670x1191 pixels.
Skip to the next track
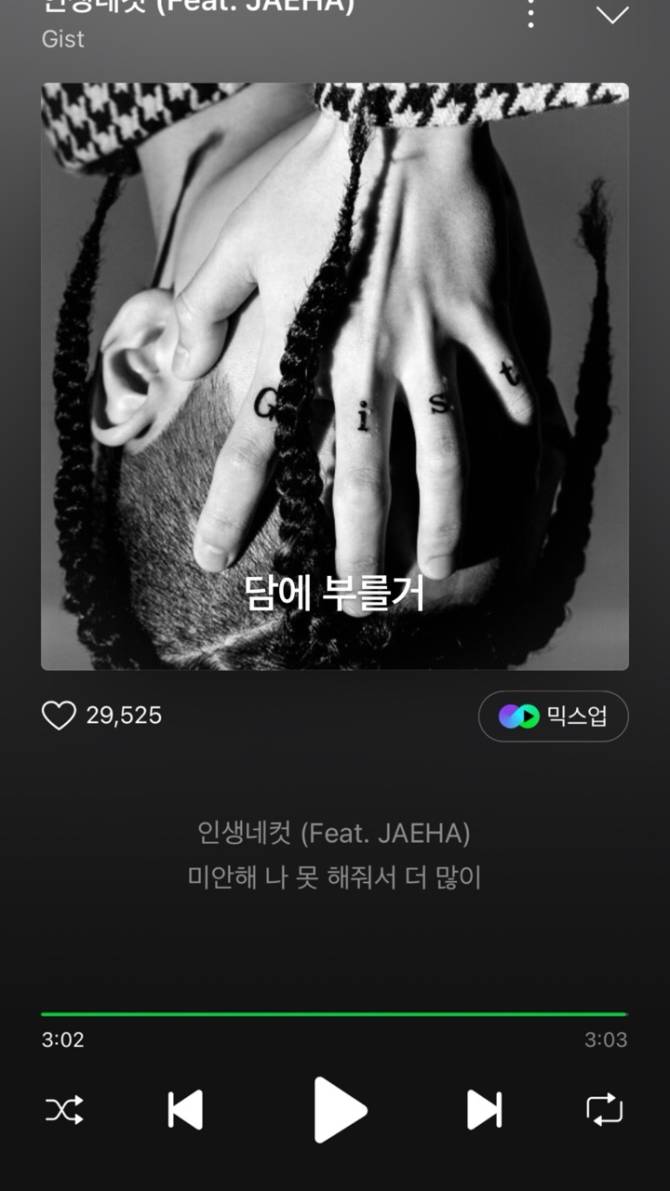click(485, 1110)
